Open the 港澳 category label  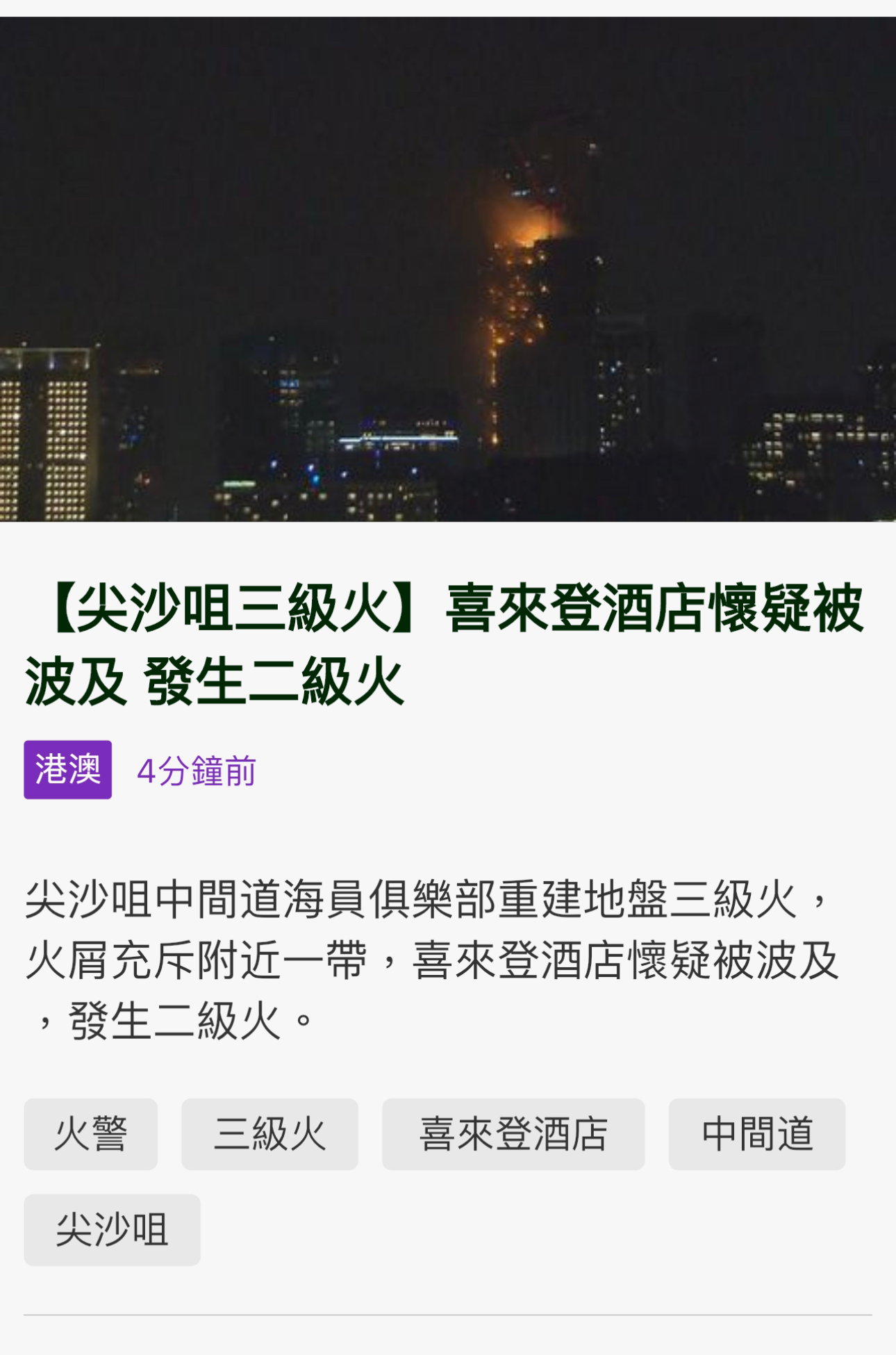point(68,770)
